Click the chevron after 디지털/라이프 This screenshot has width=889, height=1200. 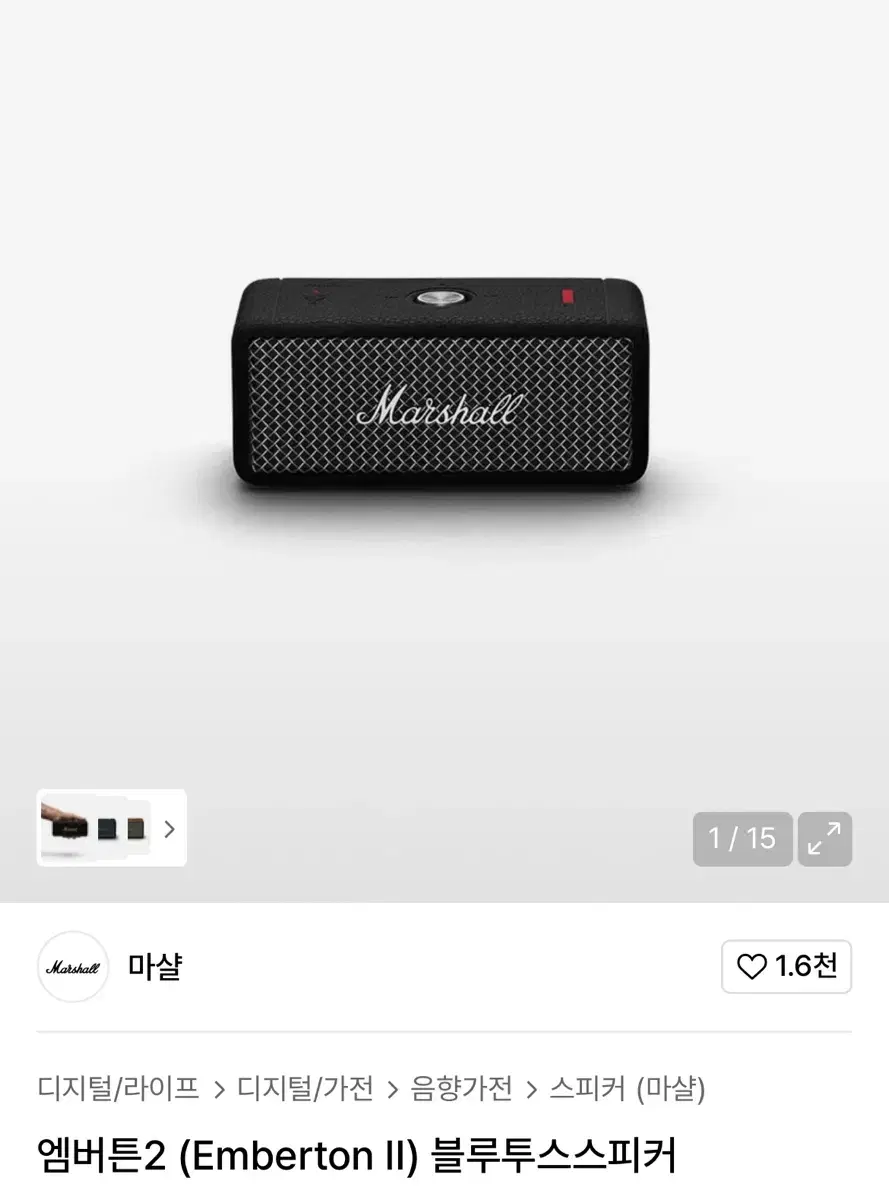click(x=218, y=1091)
